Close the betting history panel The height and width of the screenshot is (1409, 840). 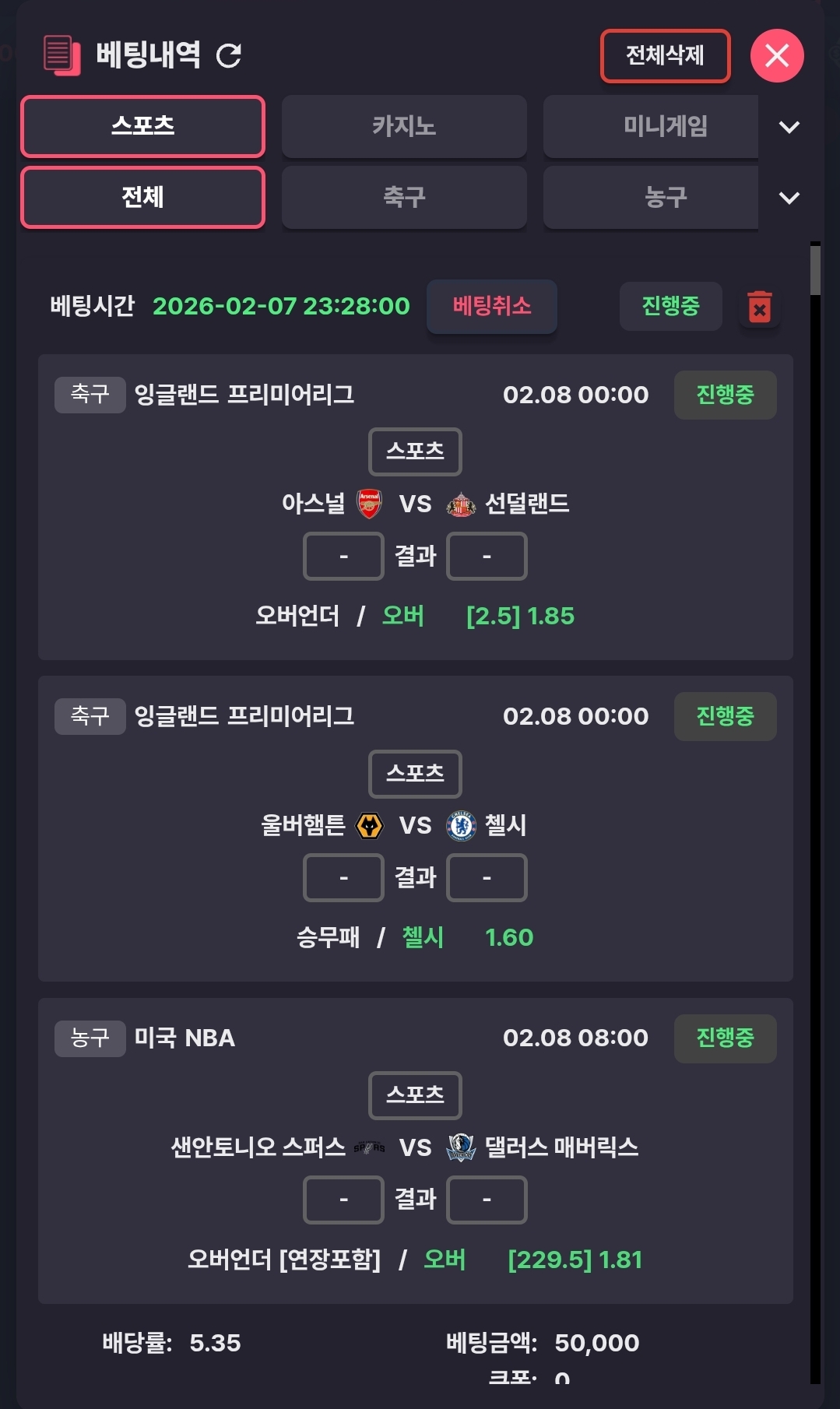pyautogui.click(x=776, y=55)
